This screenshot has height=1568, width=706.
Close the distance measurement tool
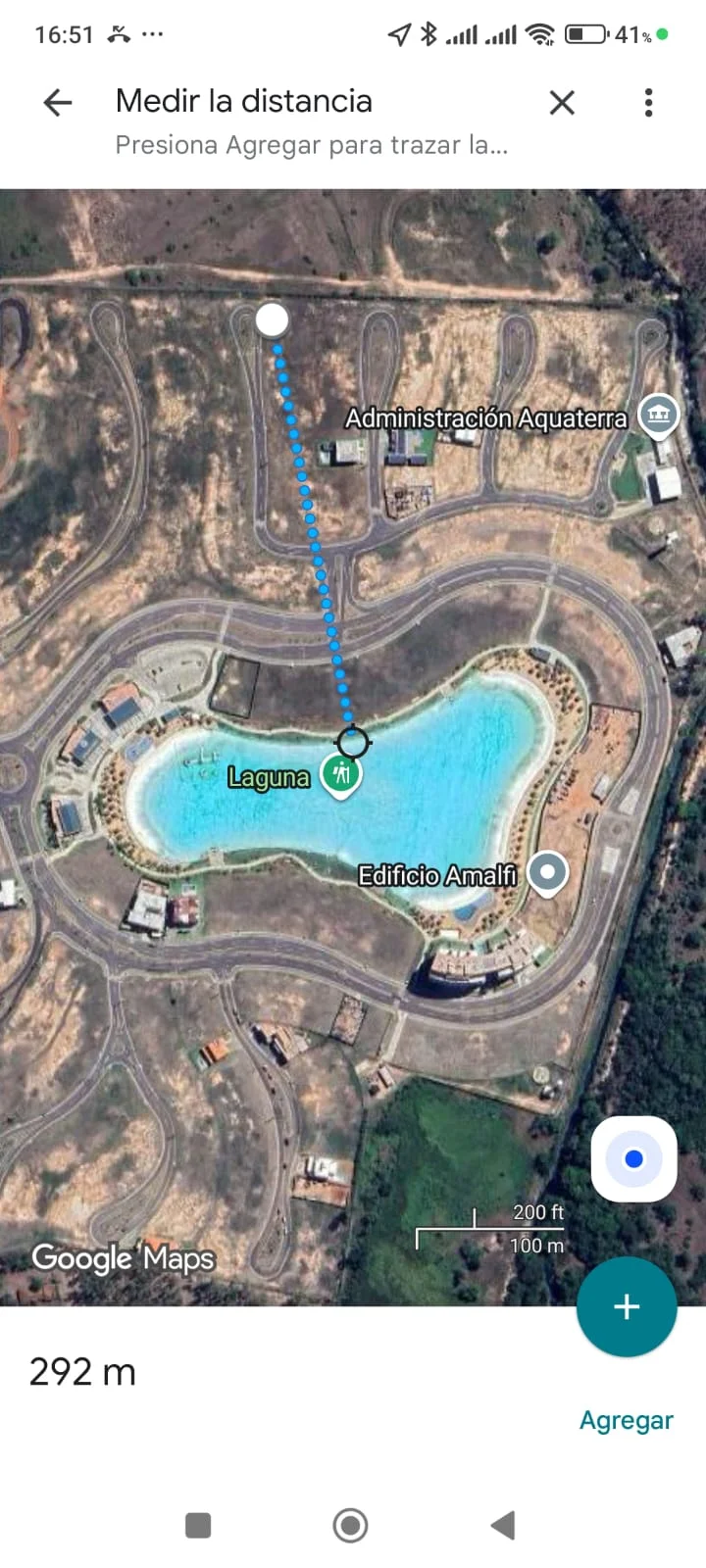[562, 103]
